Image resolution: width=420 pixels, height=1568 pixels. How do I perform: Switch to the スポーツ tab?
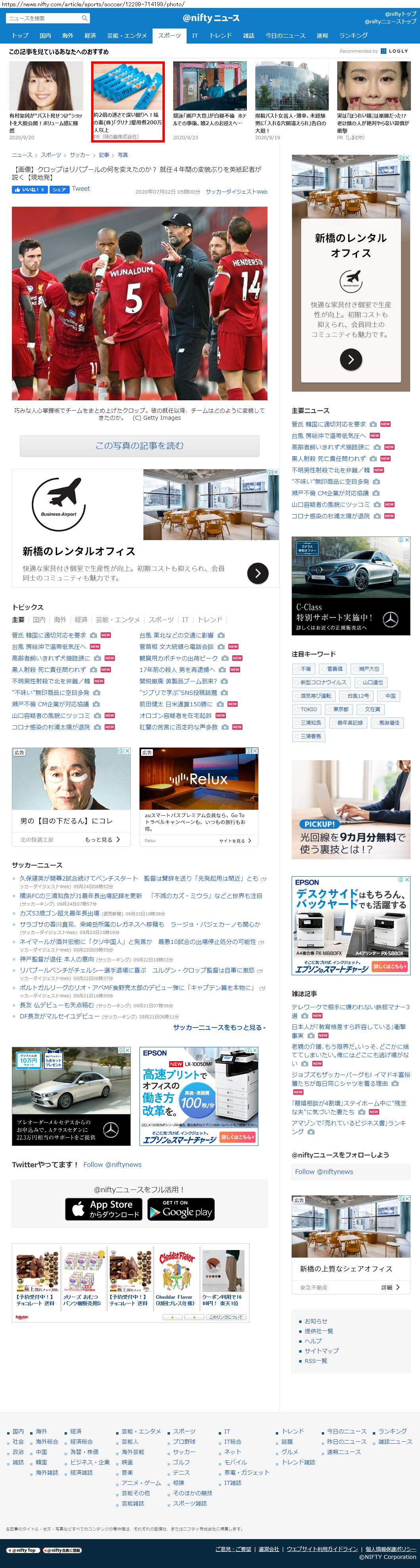point(169,36)
